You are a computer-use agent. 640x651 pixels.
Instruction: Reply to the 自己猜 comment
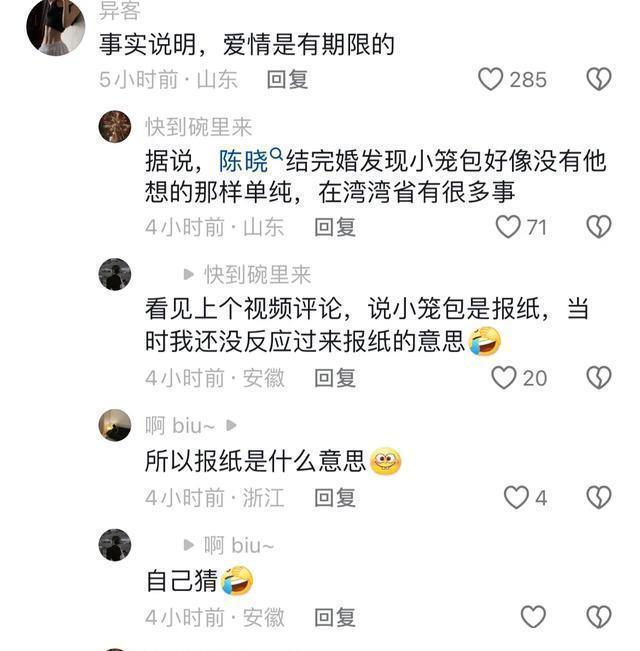335,617
